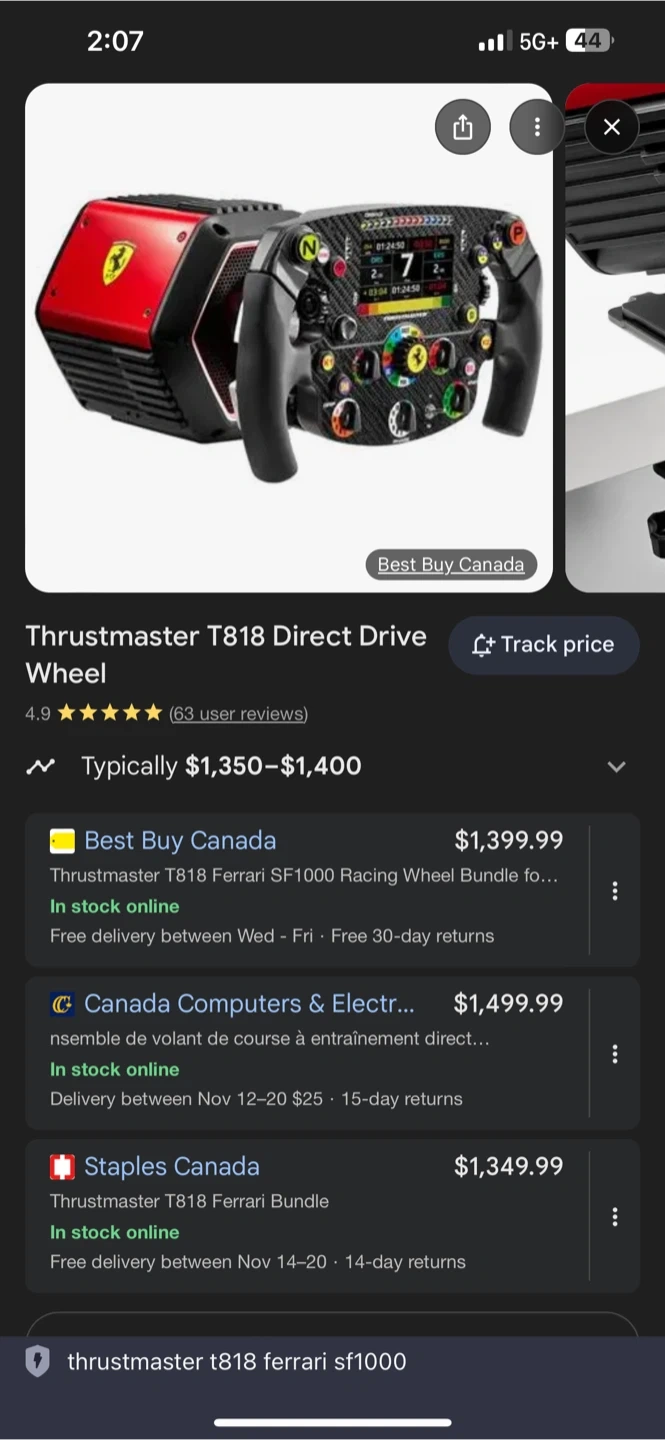Open the 63 user reviews
This screenshot has width=665, height=1440.
[238, 714]
